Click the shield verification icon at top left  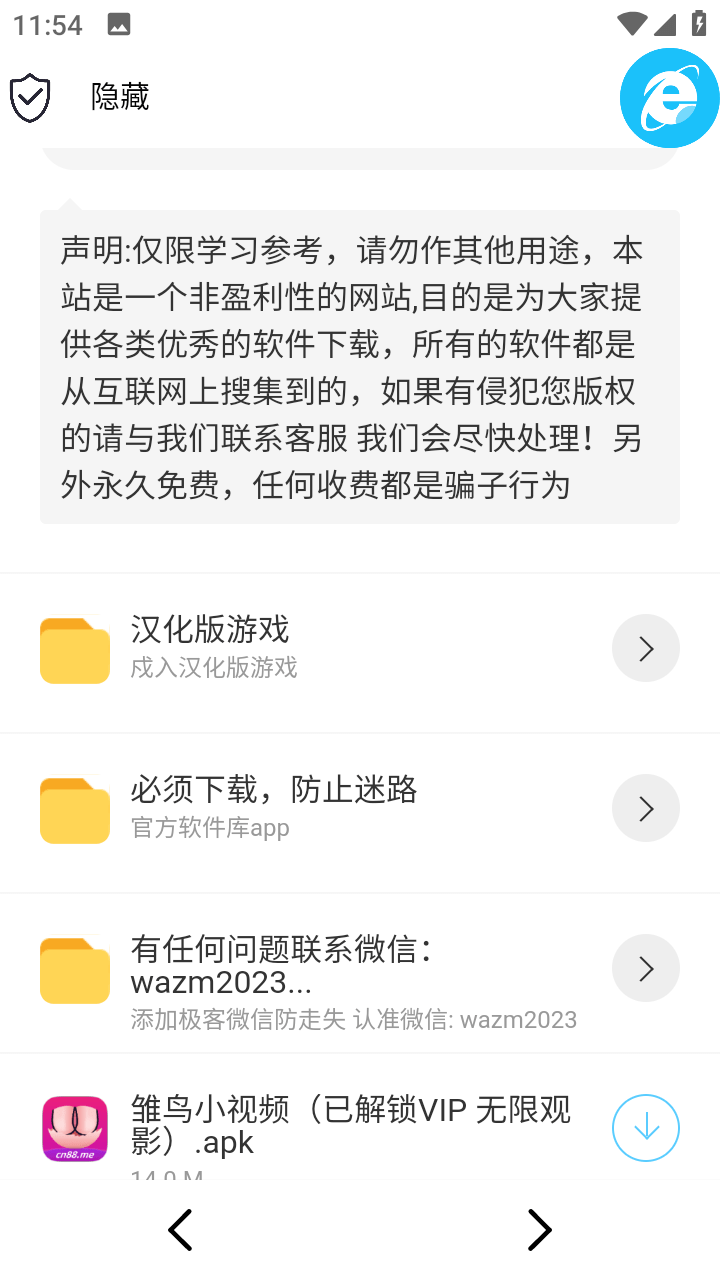coord(30,98)
